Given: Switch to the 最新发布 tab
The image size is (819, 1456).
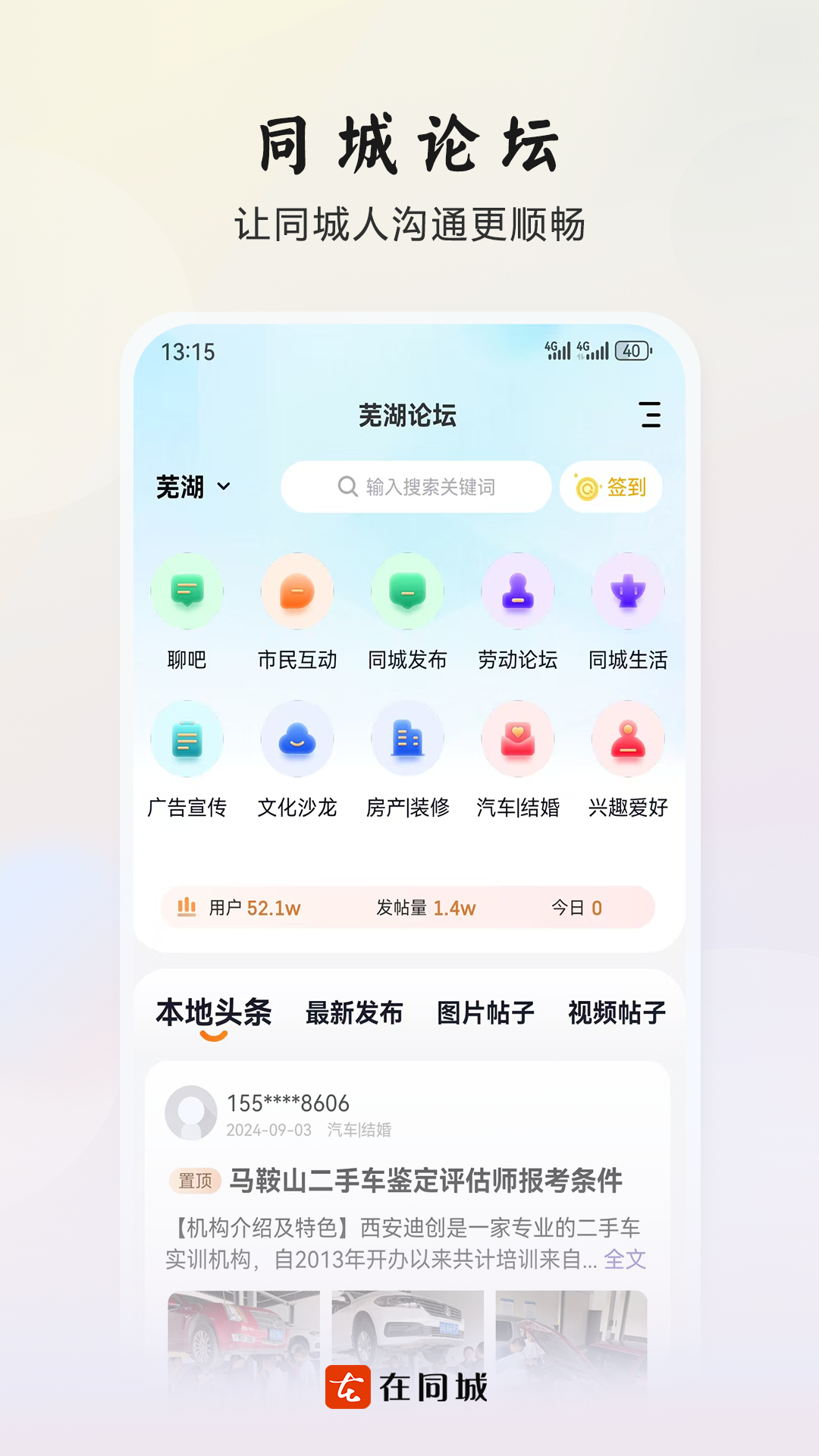Looking at the screenshot, I should tap(353, 1012).
